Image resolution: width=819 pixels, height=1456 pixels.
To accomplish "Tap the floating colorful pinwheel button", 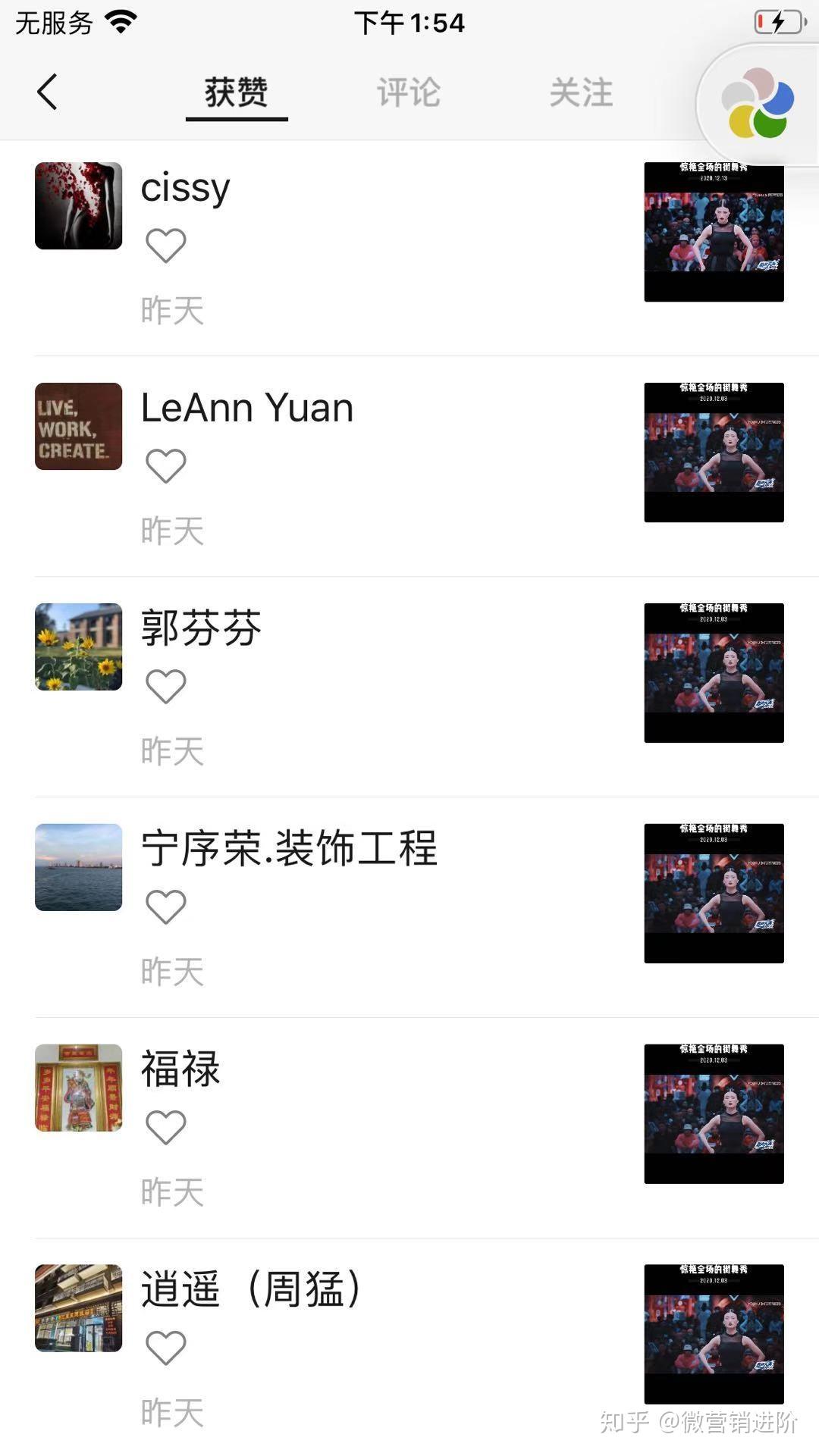I will [x=758, y=104].
